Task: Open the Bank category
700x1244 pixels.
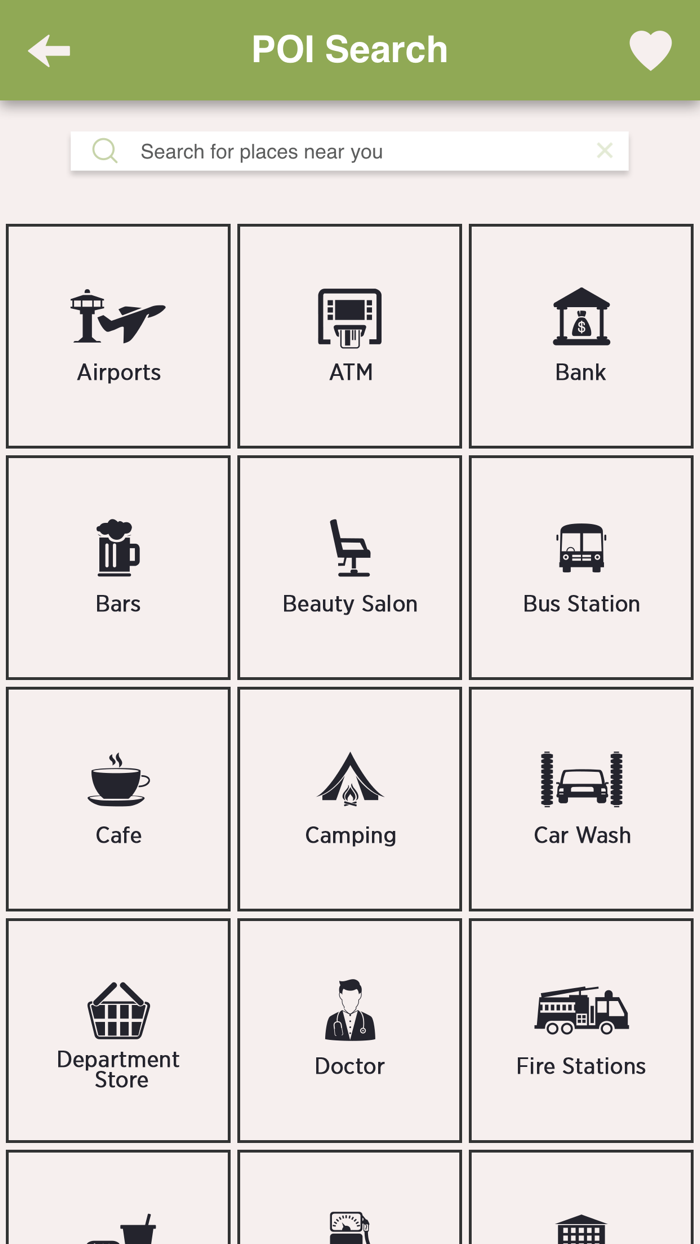Action: click(x=581, y=336)
